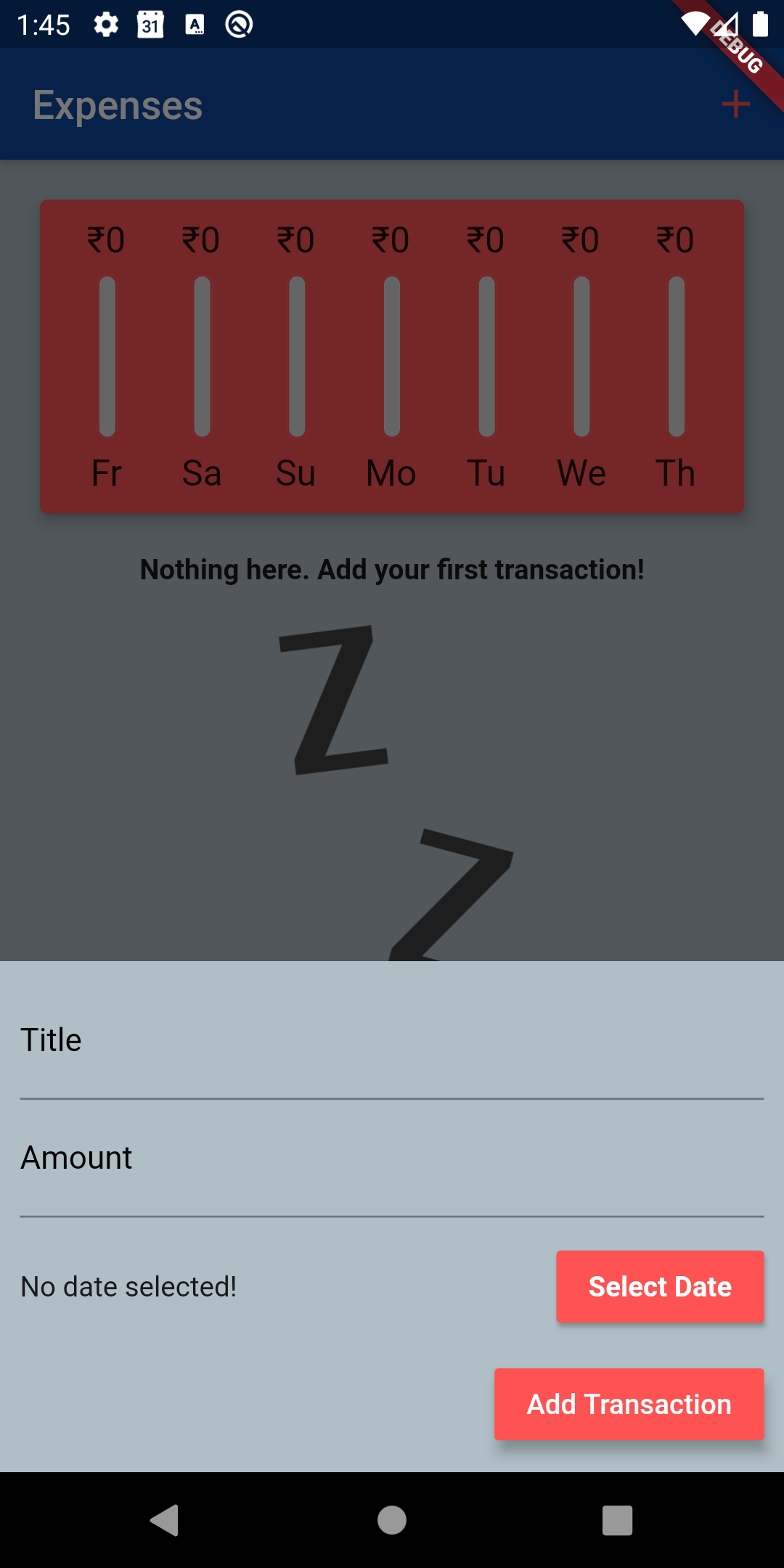The image size is (784, 1568).
Task: Tap the plus icon to add expense
Action: tap(736, 104)
